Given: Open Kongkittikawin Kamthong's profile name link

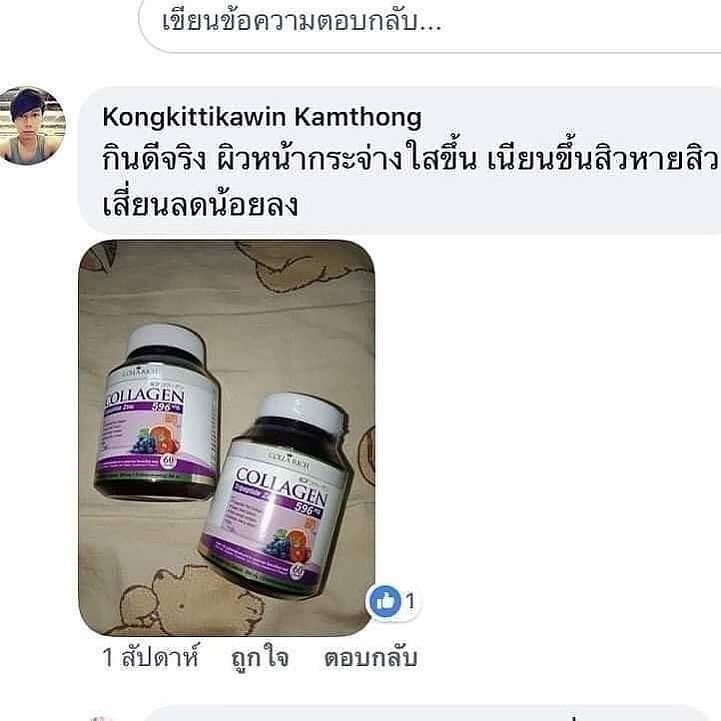Looking at the screenshot, I should [x=262, y=118].
